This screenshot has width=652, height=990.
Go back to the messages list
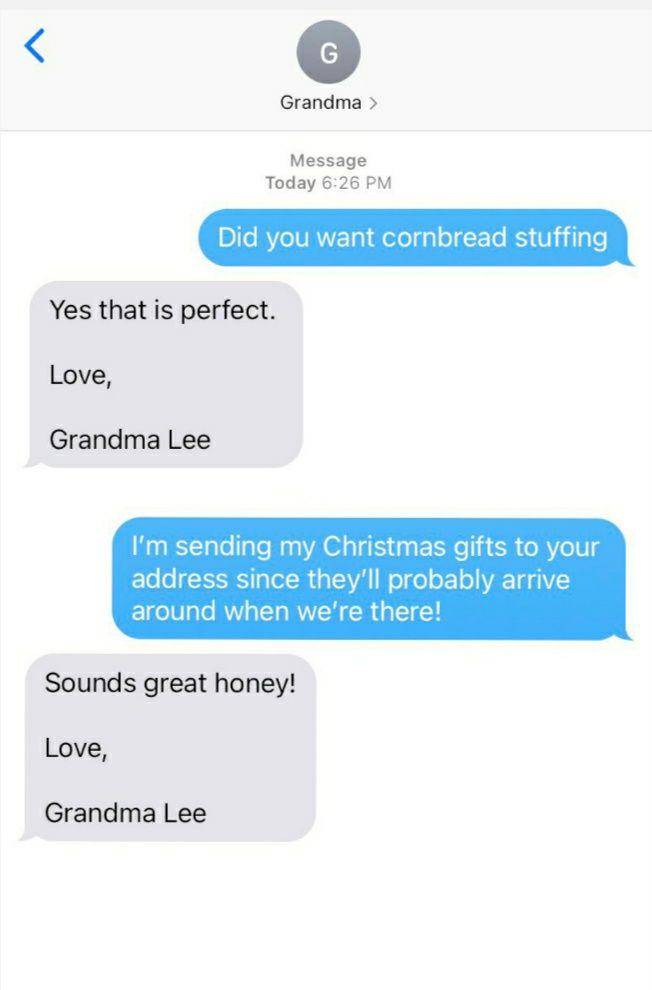coord(35,46)
